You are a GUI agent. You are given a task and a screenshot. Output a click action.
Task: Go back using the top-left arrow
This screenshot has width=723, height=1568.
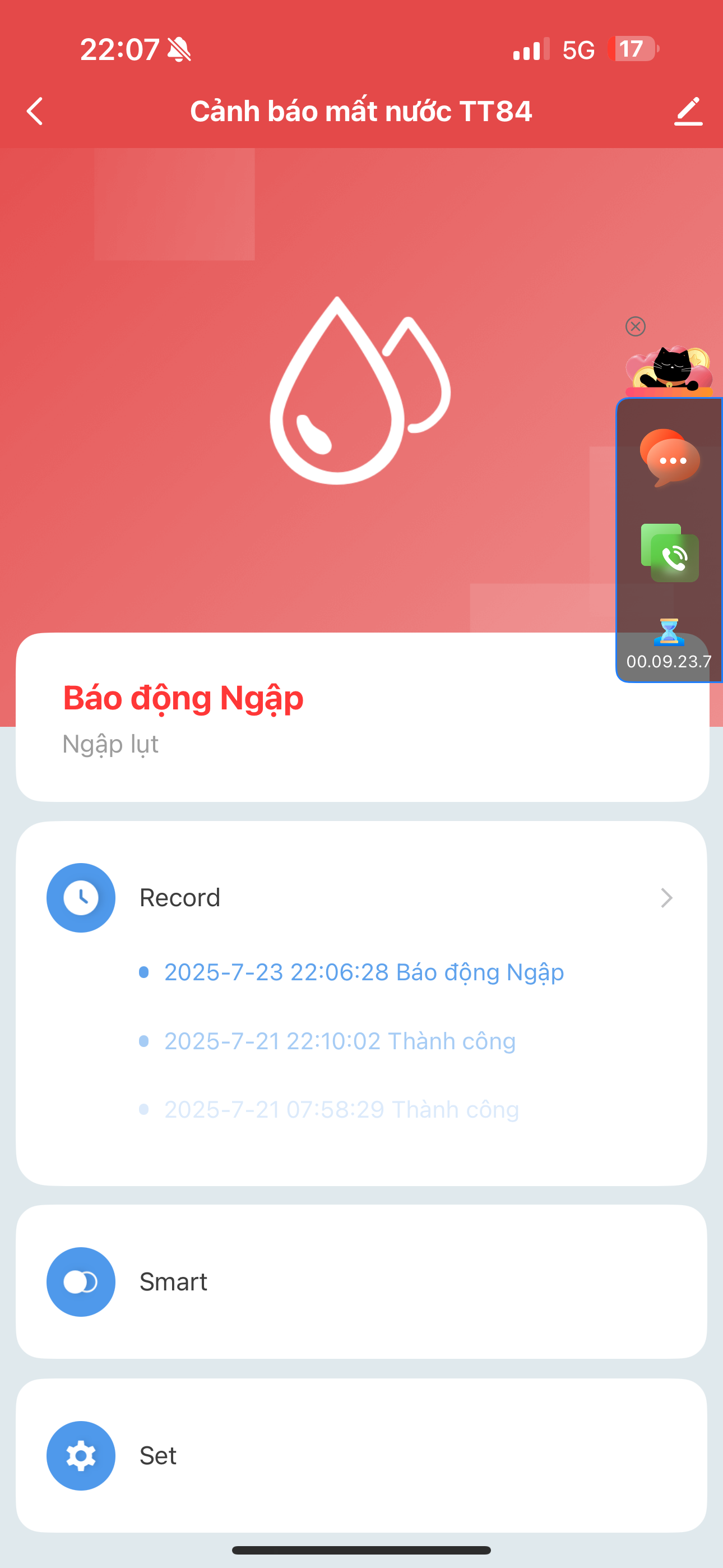click(x=35, y=112)
